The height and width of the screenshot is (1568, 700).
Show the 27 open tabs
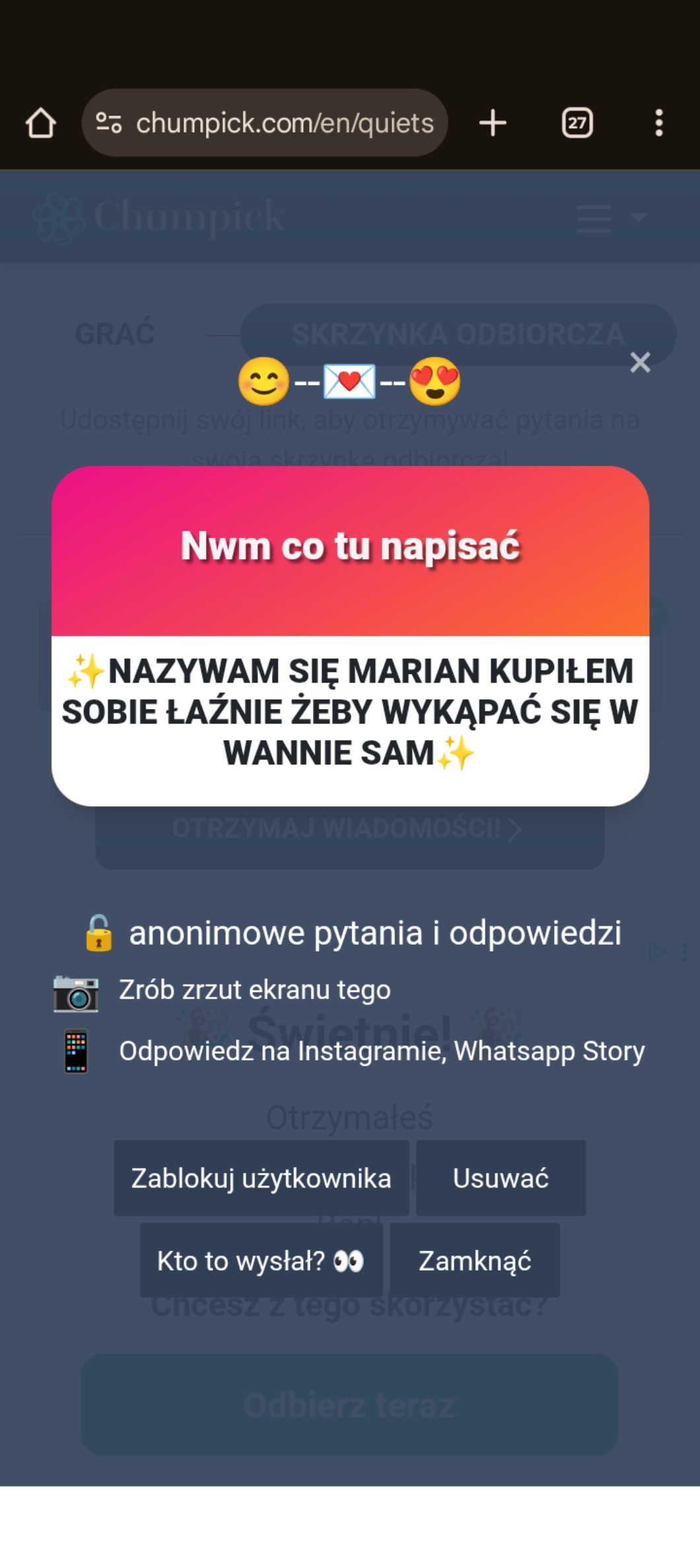coord(577,123)
